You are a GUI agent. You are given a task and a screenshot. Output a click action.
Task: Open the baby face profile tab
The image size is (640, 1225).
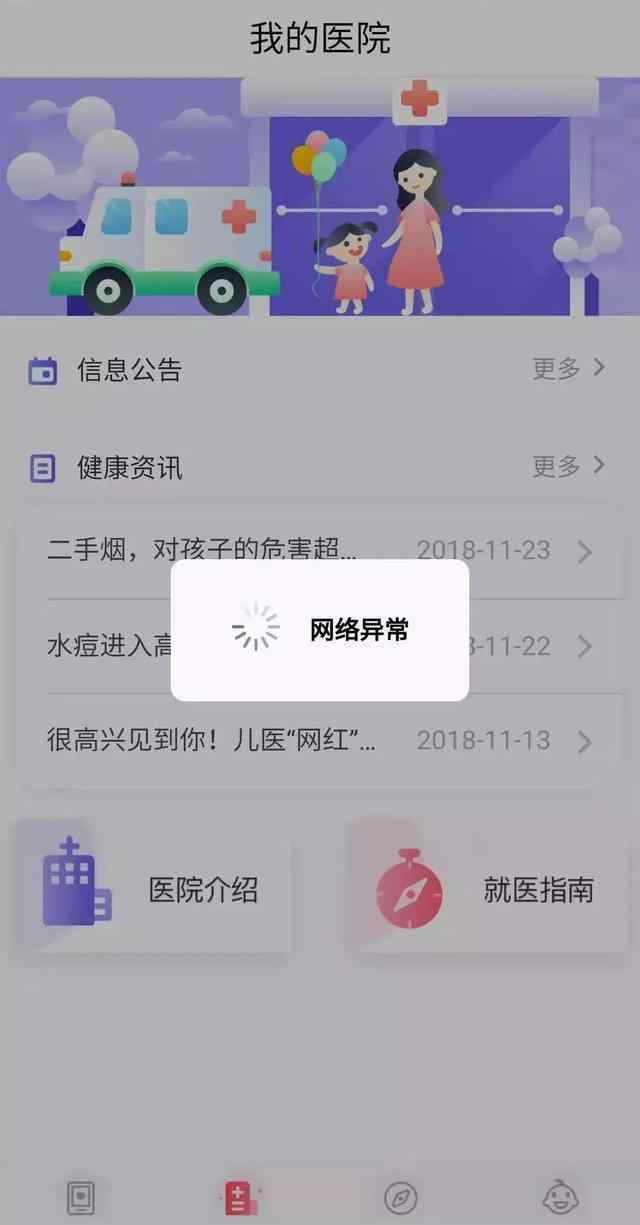click(558, 1197)
